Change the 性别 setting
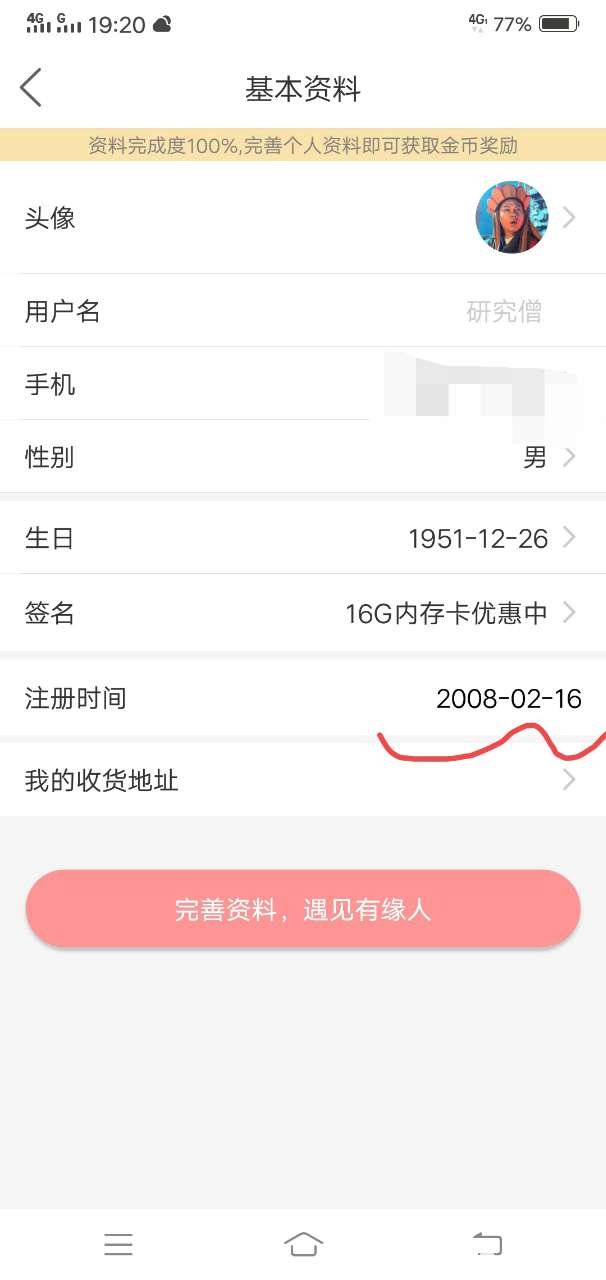 click(303, 457)
